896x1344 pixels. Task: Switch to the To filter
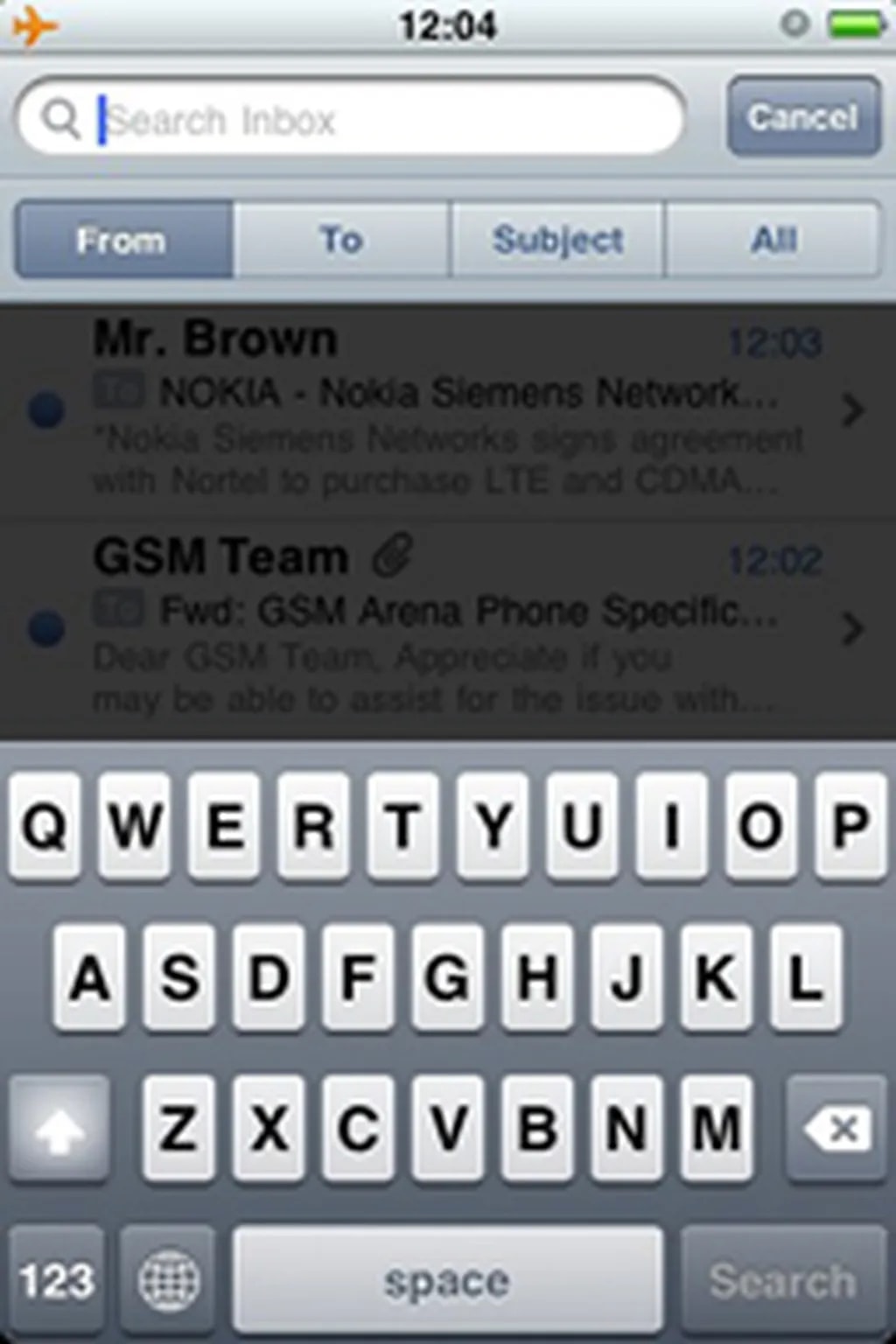[341, 240]
